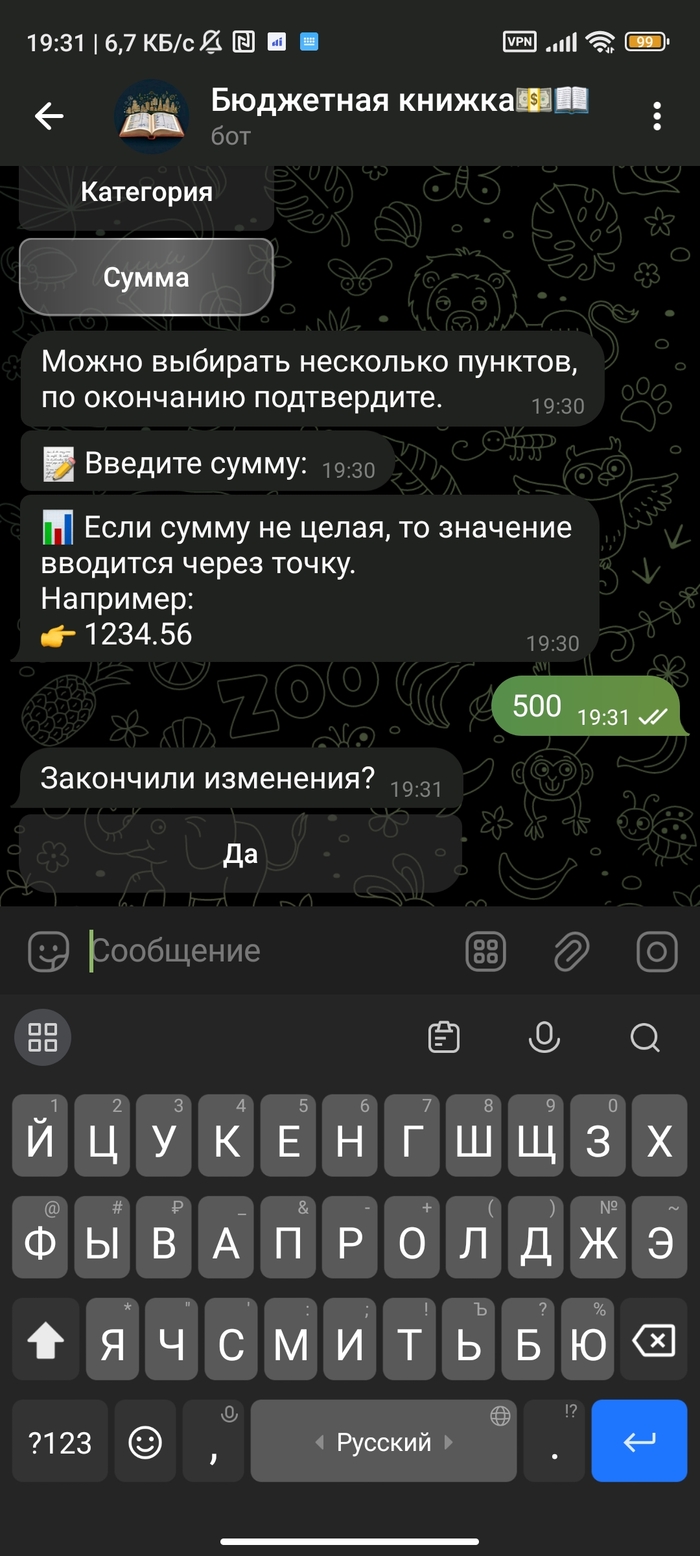Start keyboard voice input
Screen dimensions: 700x1556
[544, 1037]
